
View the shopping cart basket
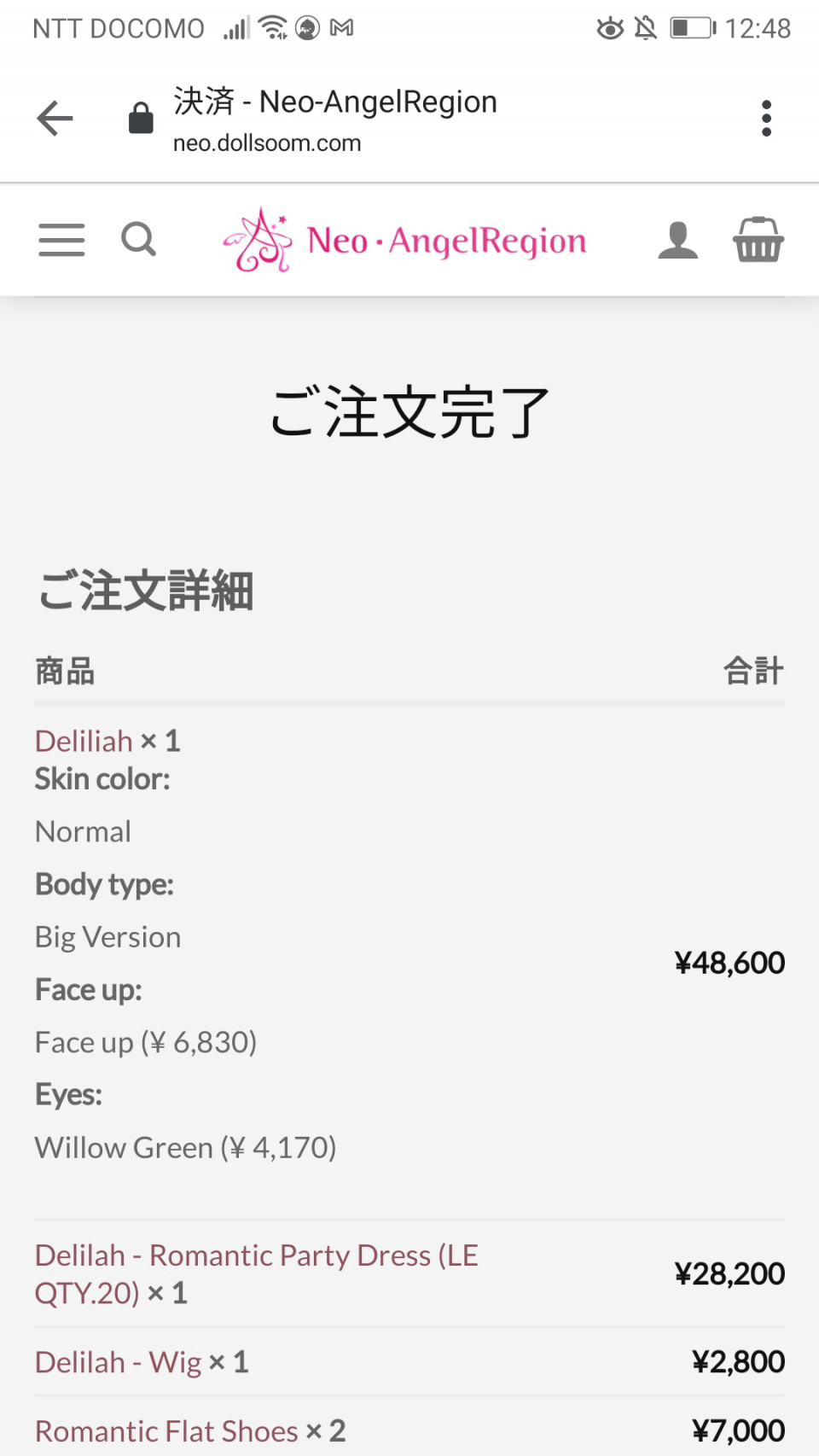point(758,240)
